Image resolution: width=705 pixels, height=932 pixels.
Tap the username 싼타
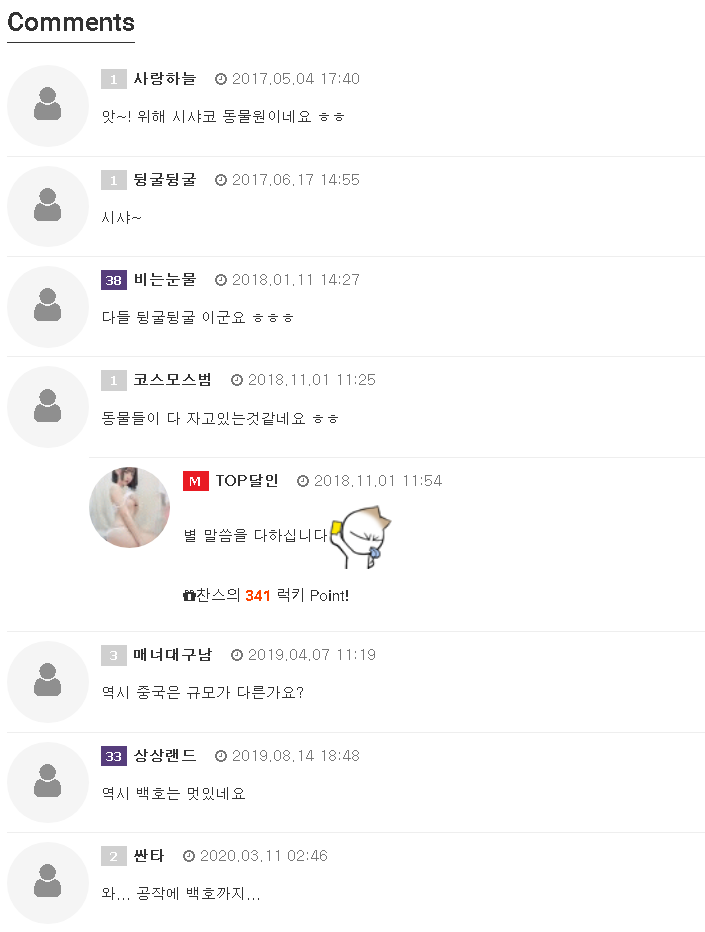click(149, 856)
